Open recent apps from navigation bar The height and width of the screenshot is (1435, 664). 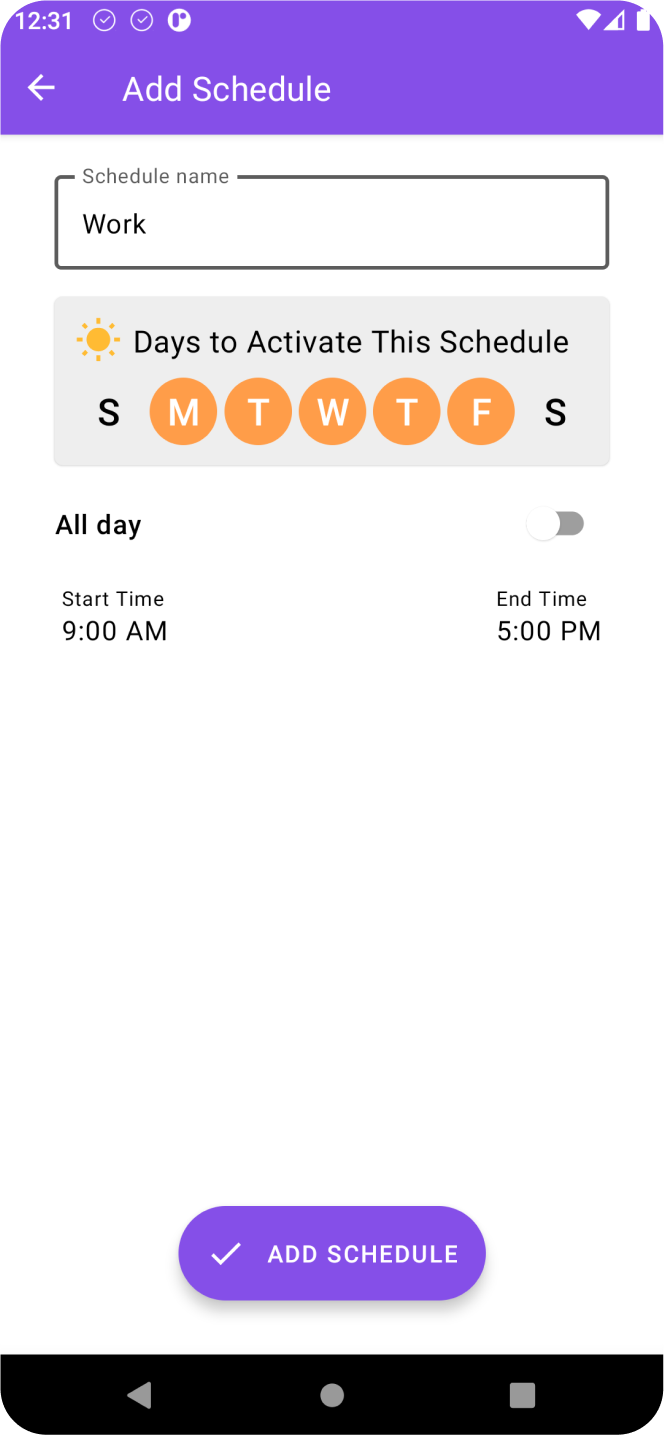(522, 1395)
